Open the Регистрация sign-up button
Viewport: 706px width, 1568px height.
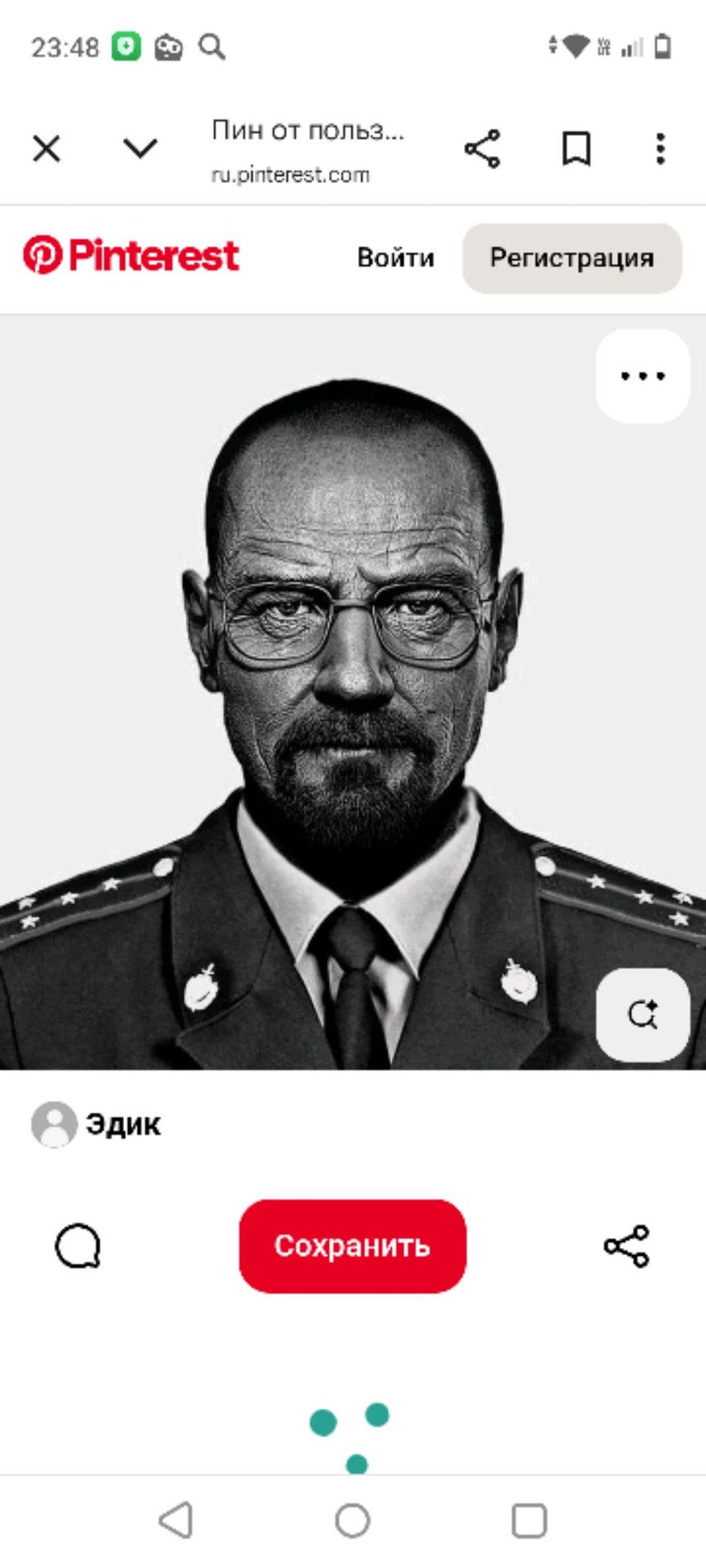[x=572, y=258]
